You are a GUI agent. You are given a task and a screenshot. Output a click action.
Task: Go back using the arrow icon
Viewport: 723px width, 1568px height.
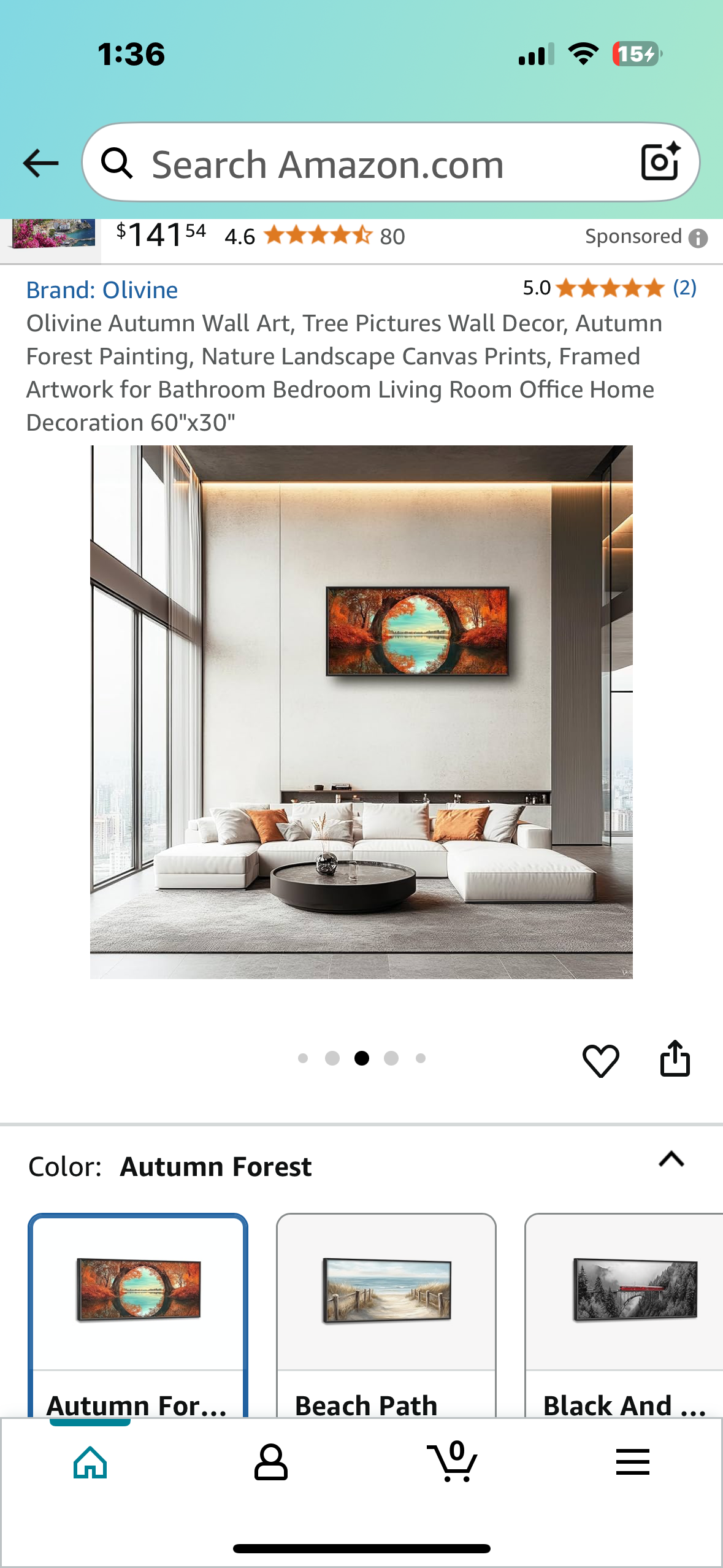pos(40,163)
